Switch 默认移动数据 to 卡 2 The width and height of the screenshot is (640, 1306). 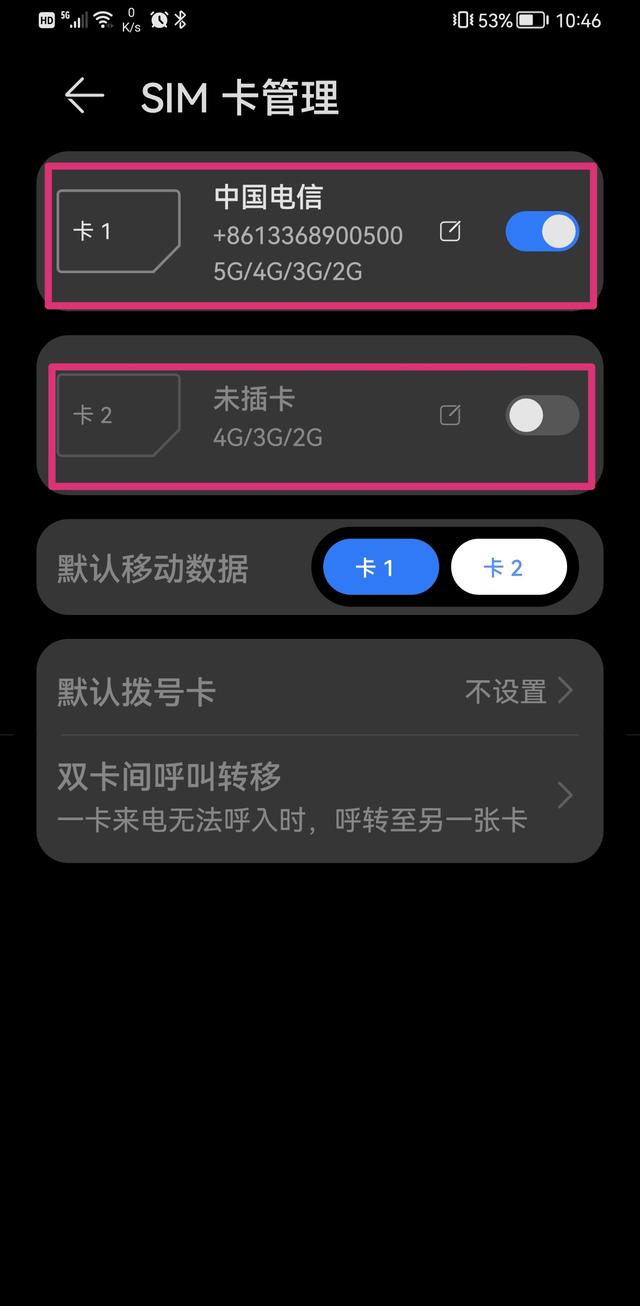click(508, 568)
